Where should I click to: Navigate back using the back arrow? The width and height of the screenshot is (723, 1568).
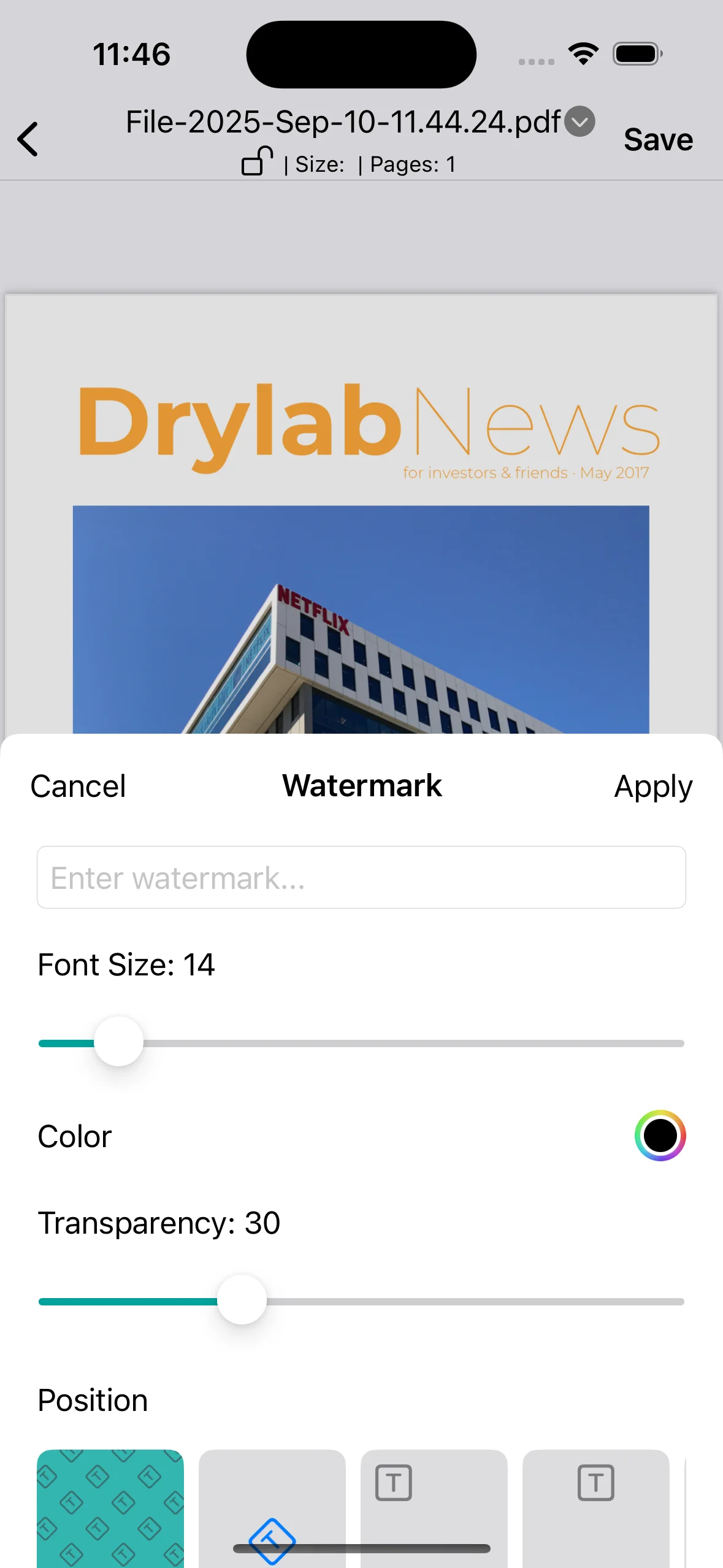28,139
